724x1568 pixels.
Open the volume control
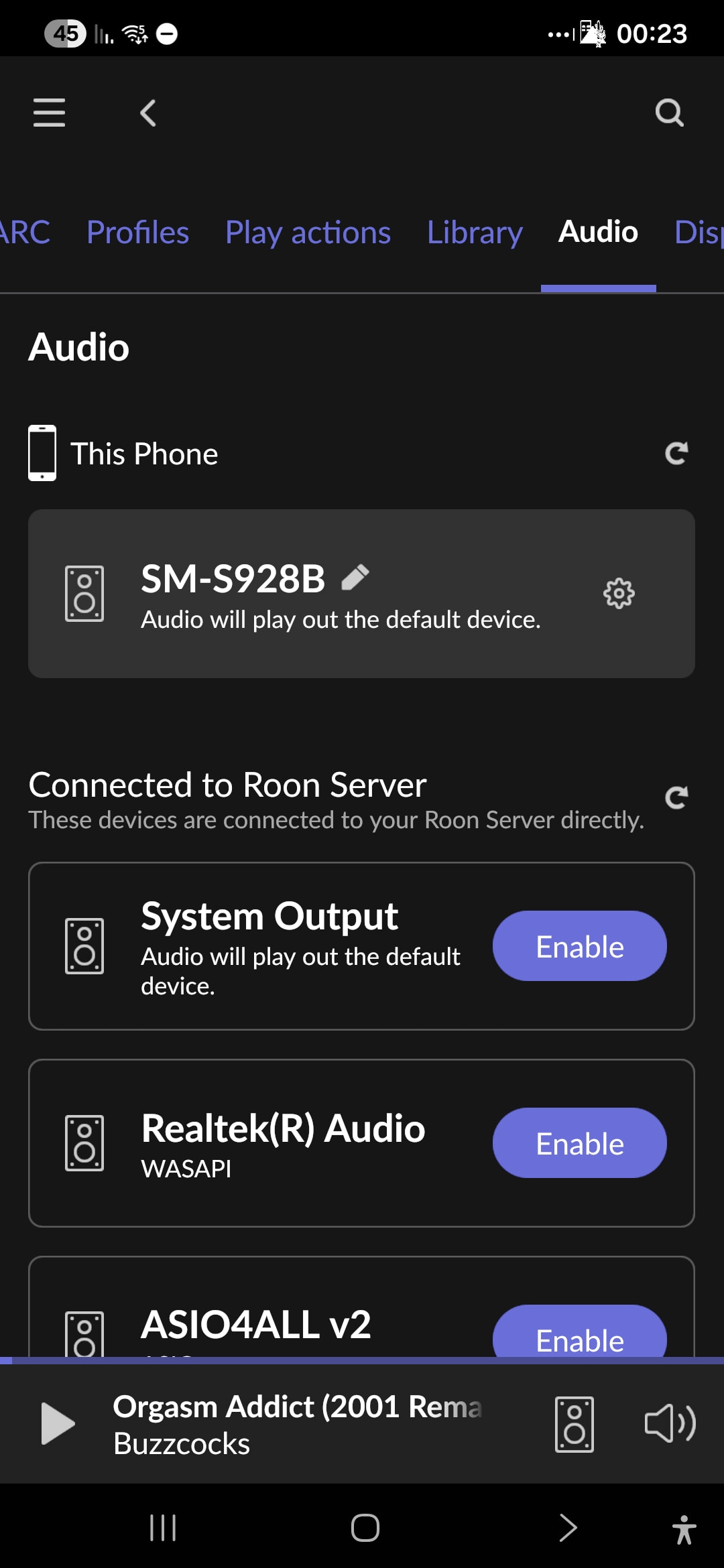point(670,1424)
